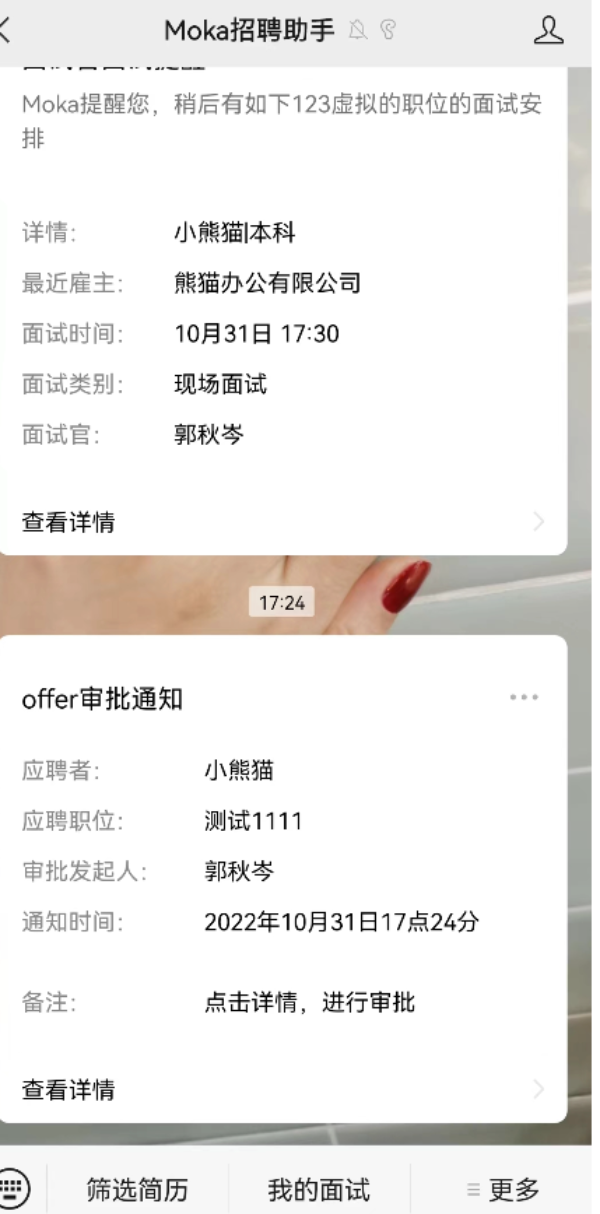Viewport: 600px width, 1214px height.
Task: Go back from Moka招聘助手 chat
Action: pos(6,30)
